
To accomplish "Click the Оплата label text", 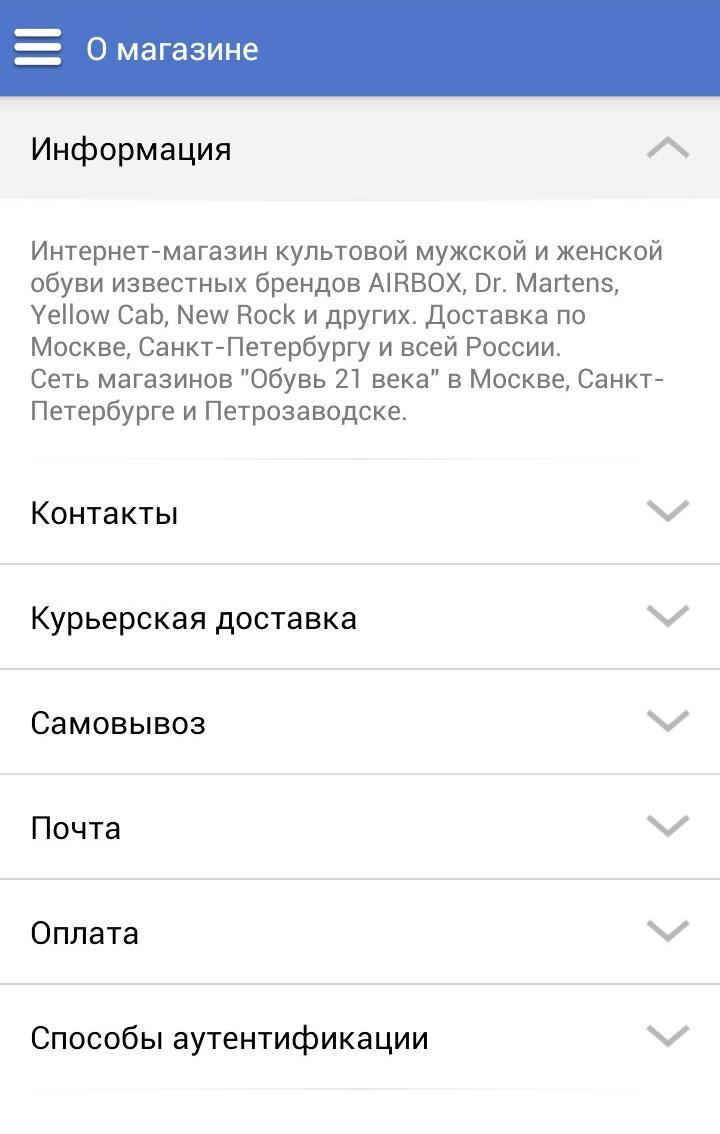I will (x=85, y=932).
